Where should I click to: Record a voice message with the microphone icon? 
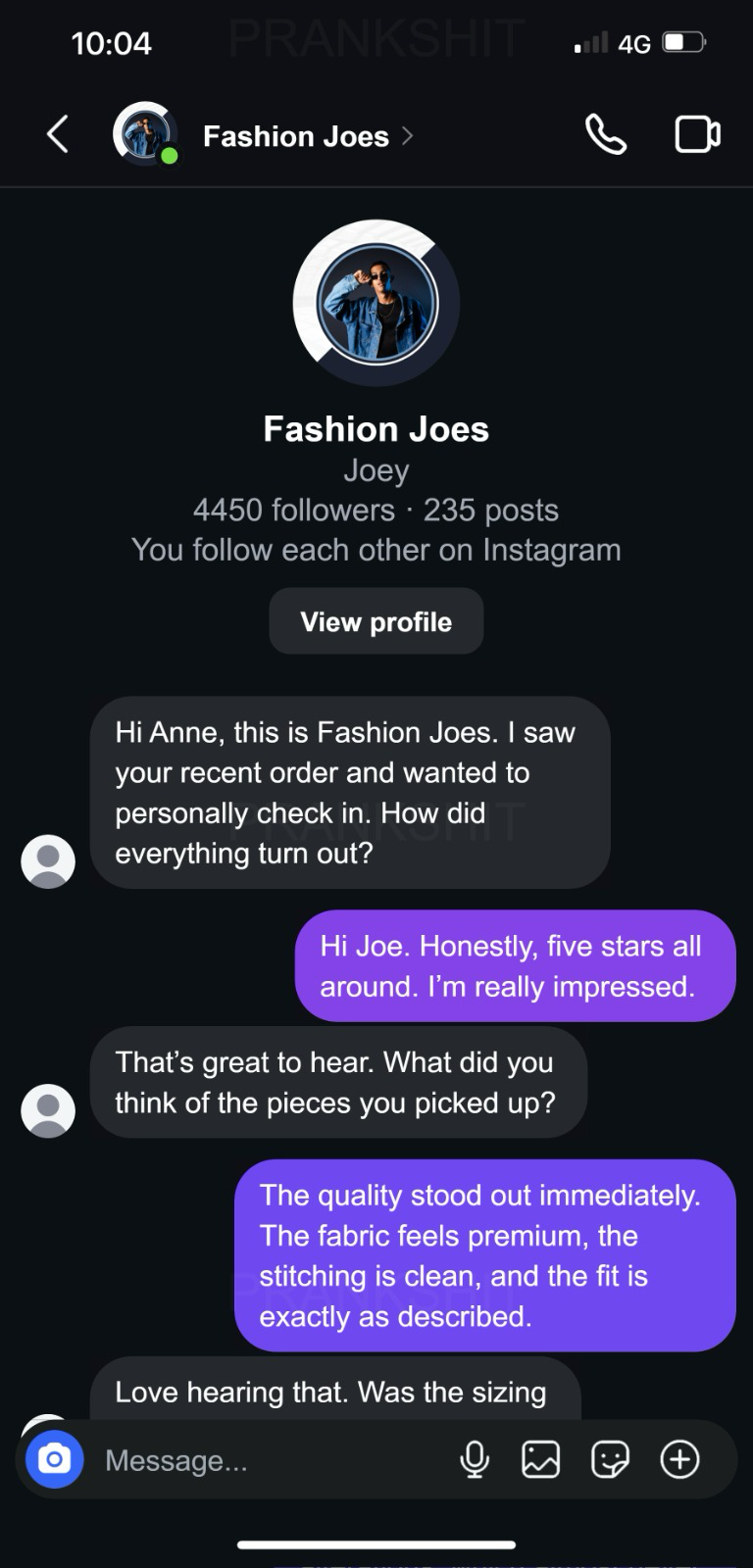pos(474,1459)
